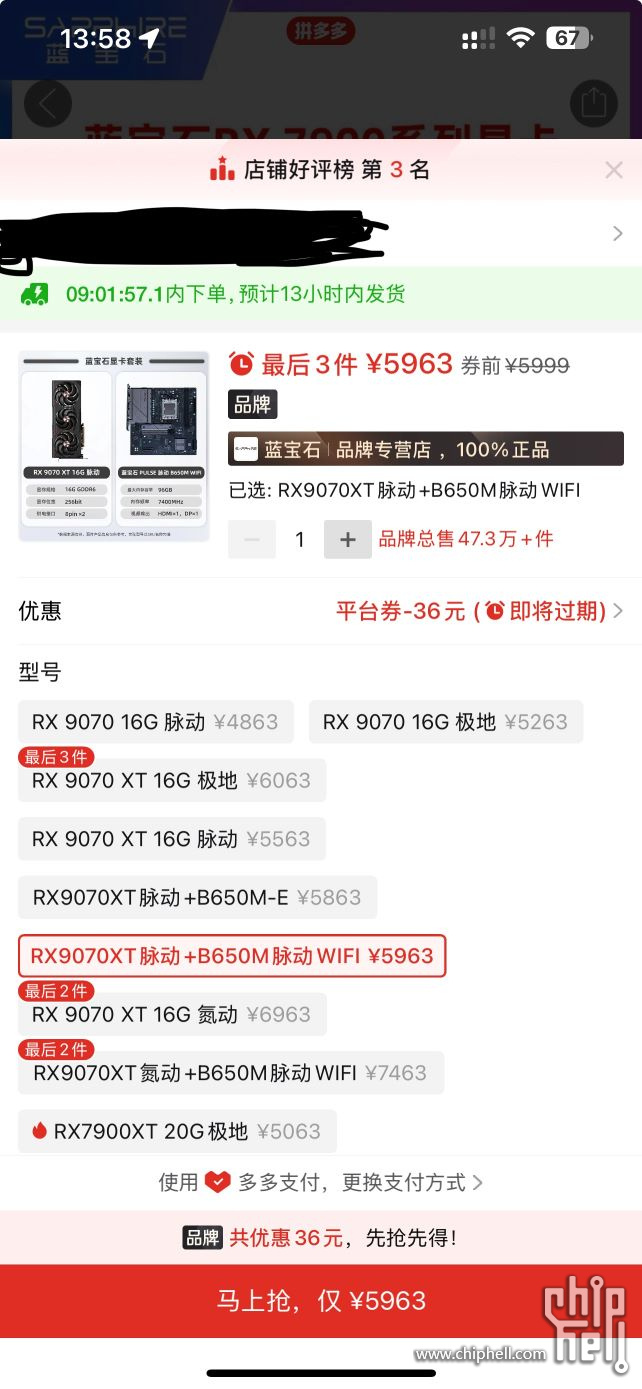Increase quantity with the plus button
642x1389 pixels.
click(x=347, y=540)
